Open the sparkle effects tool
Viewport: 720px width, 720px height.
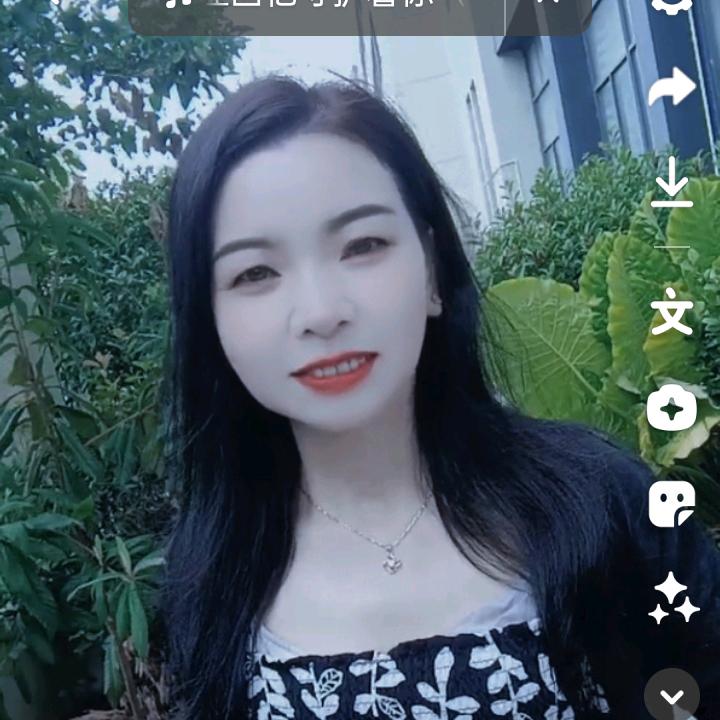click(672, 599)
